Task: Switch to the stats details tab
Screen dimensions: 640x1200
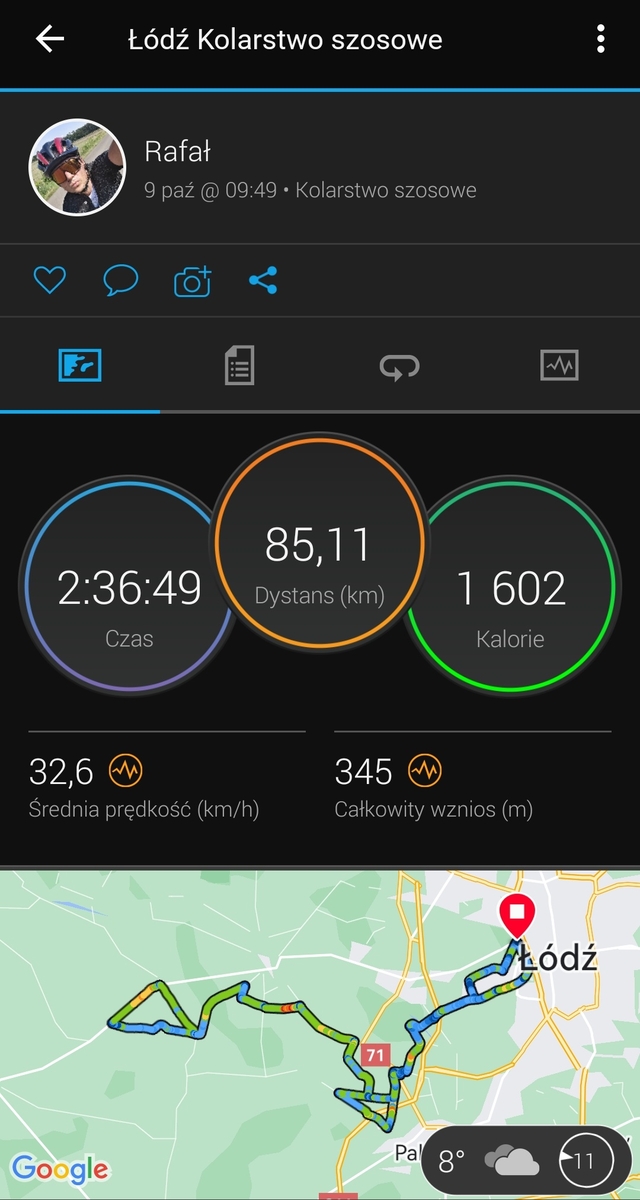Action: point(239,366)
